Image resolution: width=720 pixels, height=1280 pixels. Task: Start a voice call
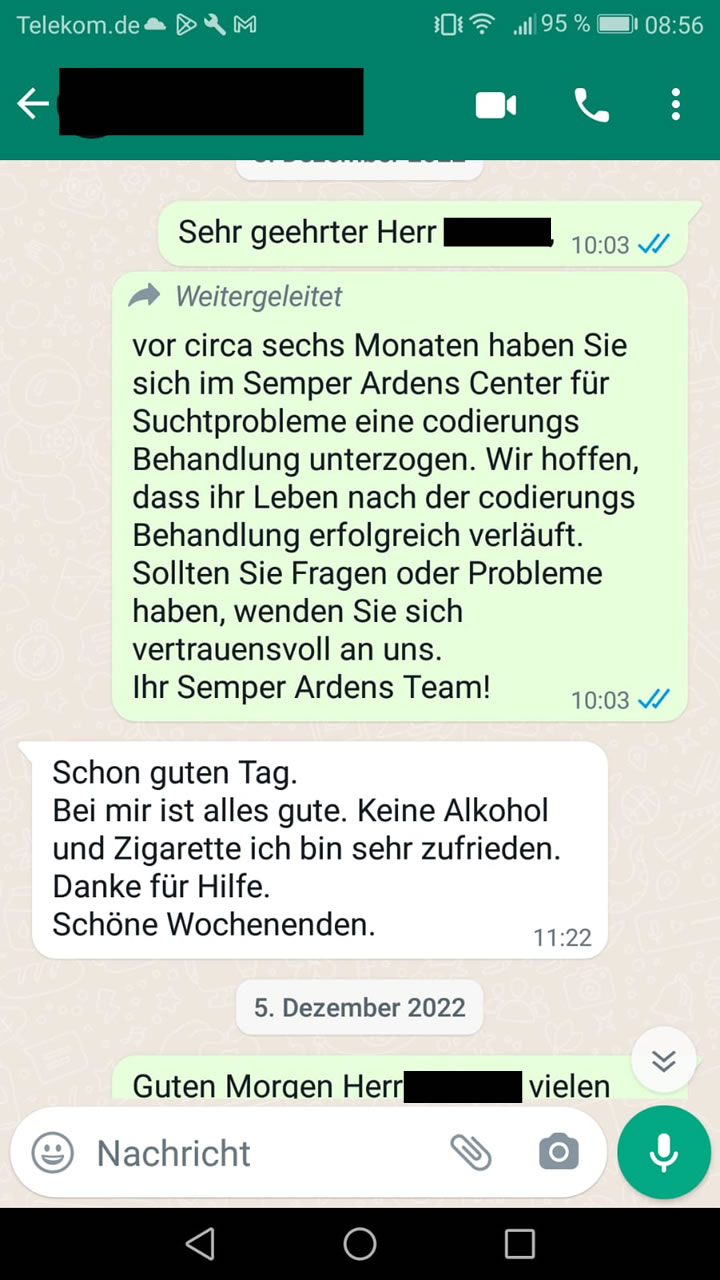tap(591, 104)
